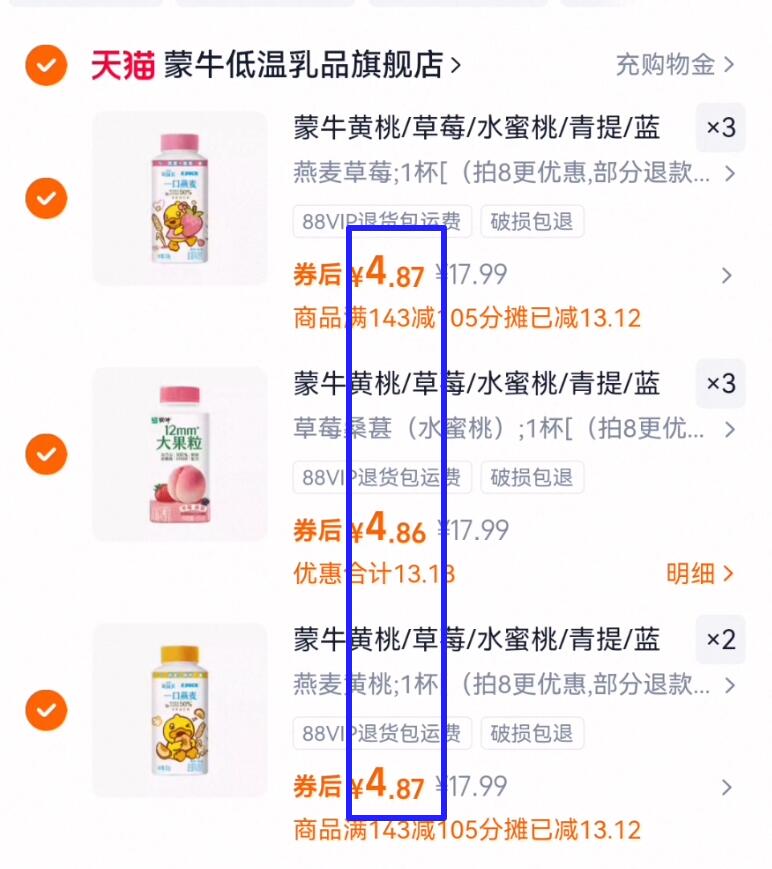772x869 pixels.
Task: Expand price details chevron for 燕麦草莓 item
Action: click(x=727, y=276)
